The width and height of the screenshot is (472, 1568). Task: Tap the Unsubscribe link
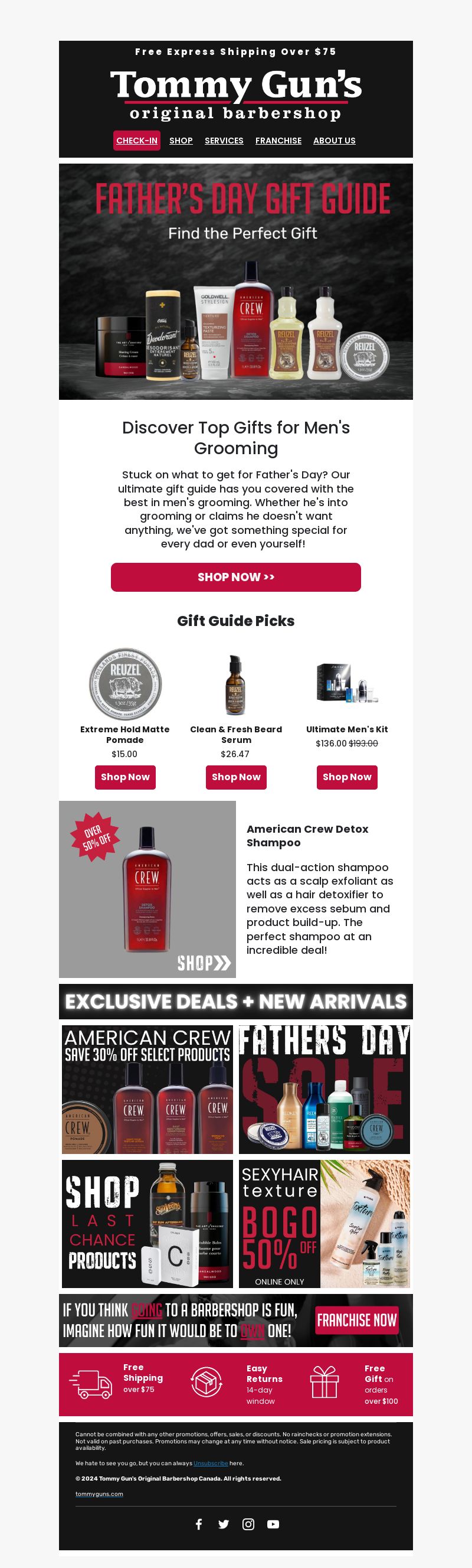point(211,1463)
